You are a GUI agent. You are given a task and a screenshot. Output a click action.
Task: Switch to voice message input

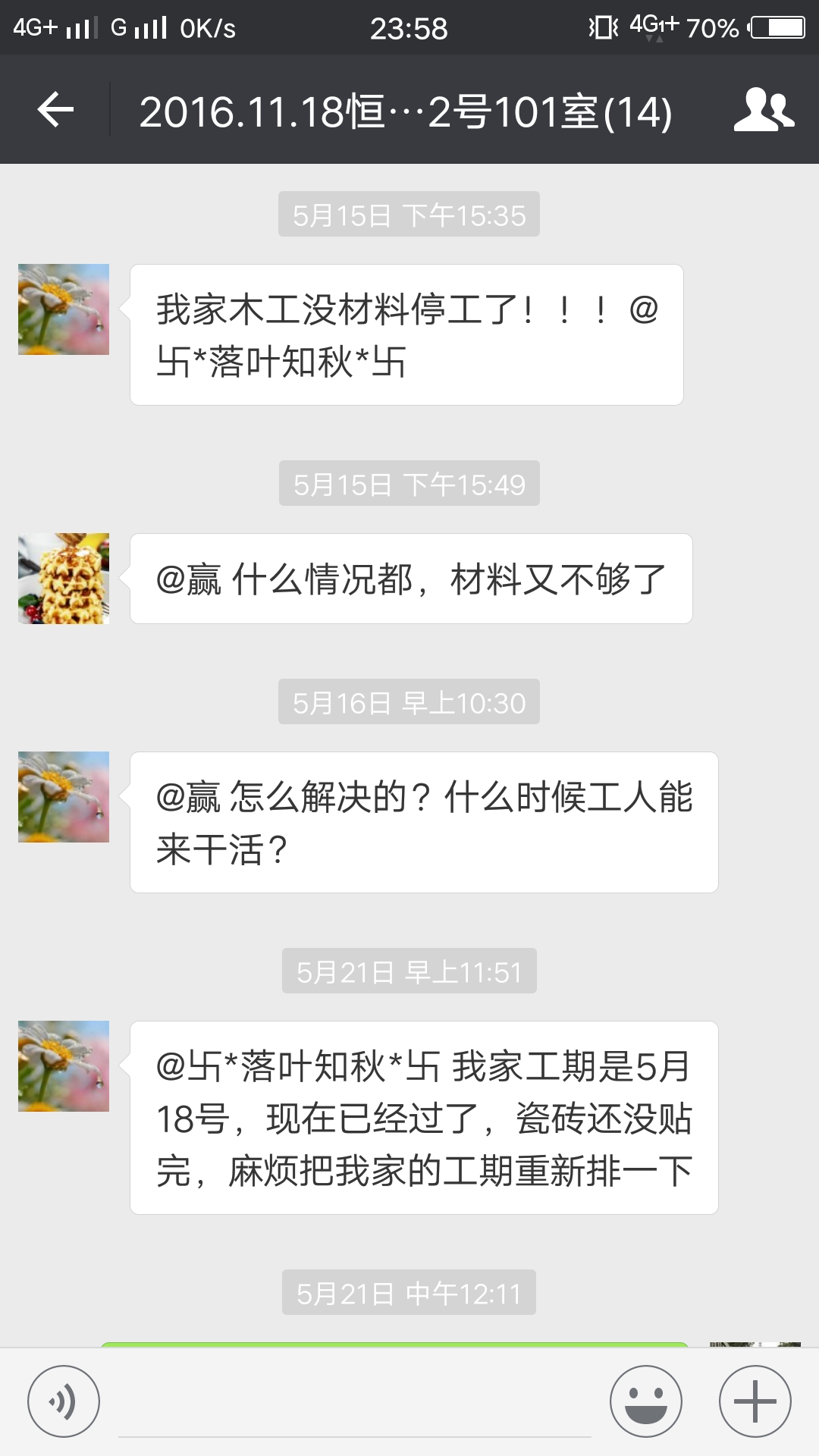[64, 1401]
